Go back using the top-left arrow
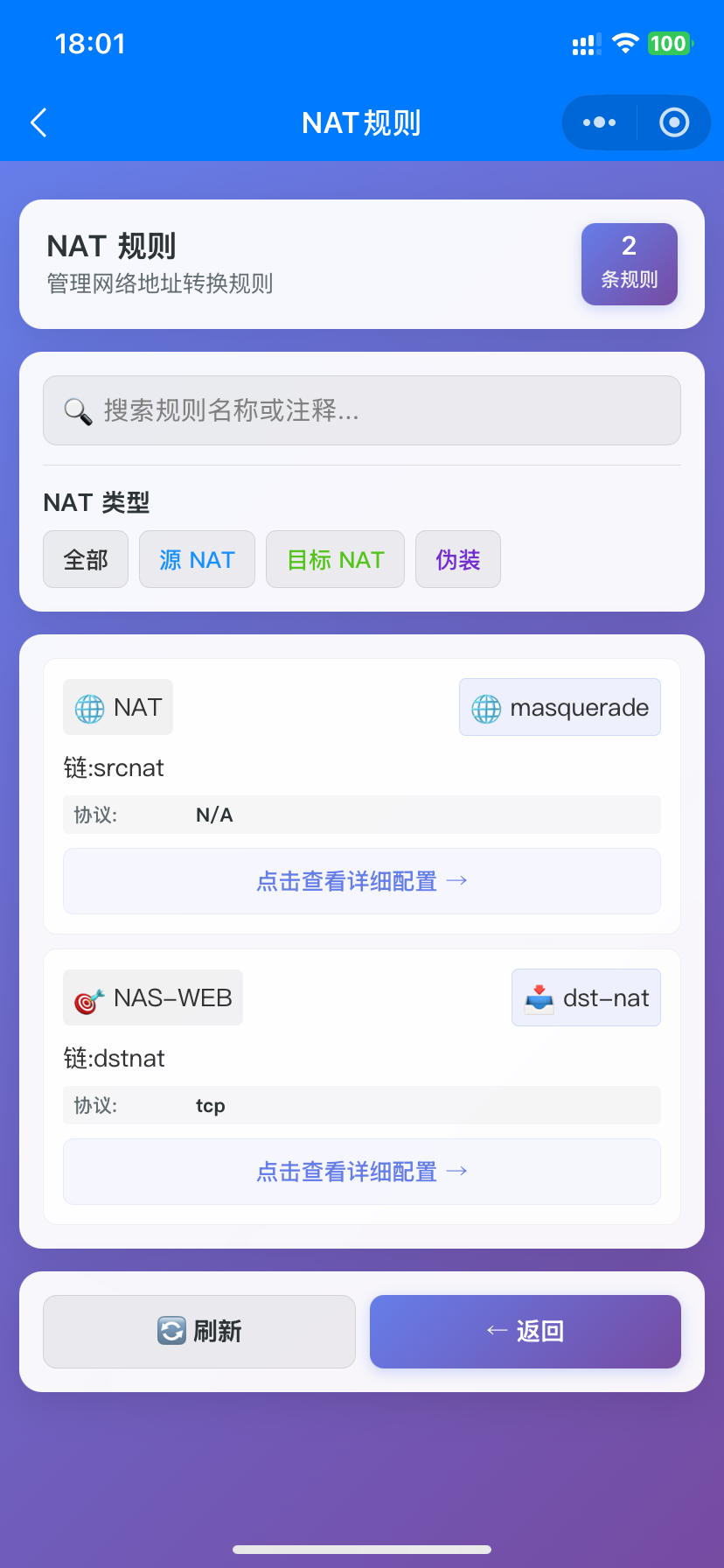This screenshot has width=724, height=1568. click(x=38, y=122)
